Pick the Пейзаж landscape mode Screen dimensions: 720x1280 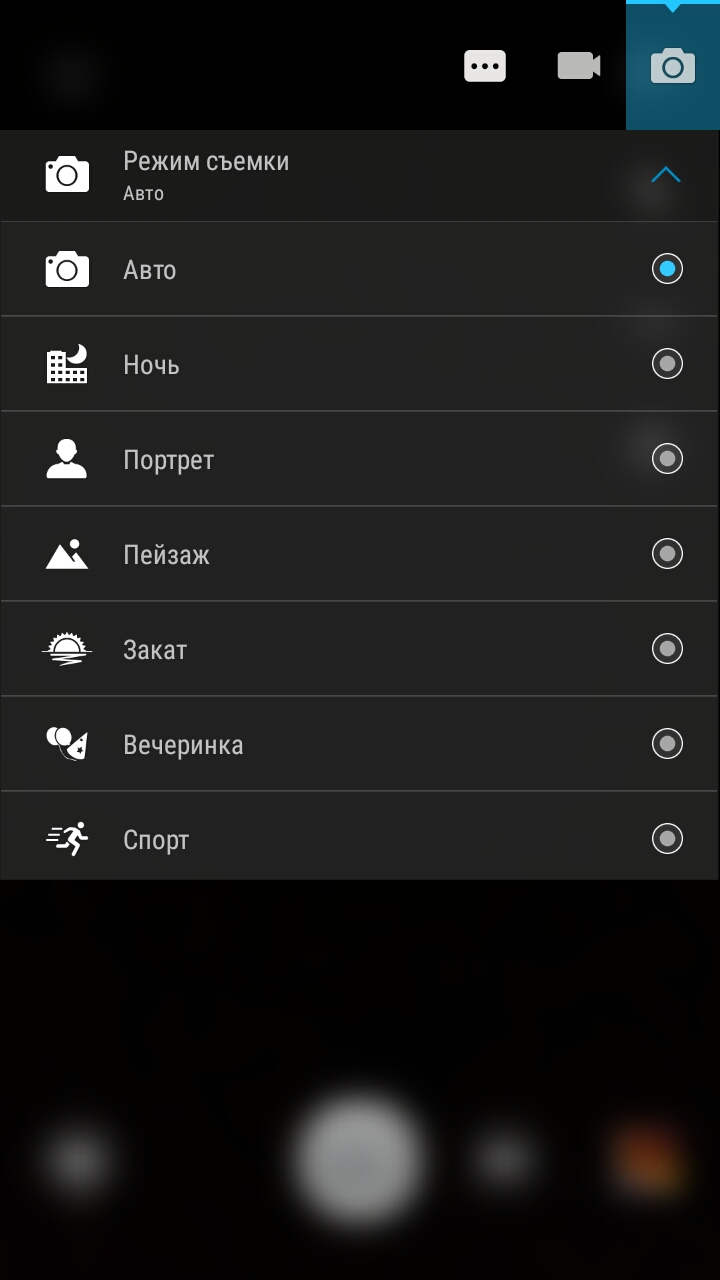360,554
